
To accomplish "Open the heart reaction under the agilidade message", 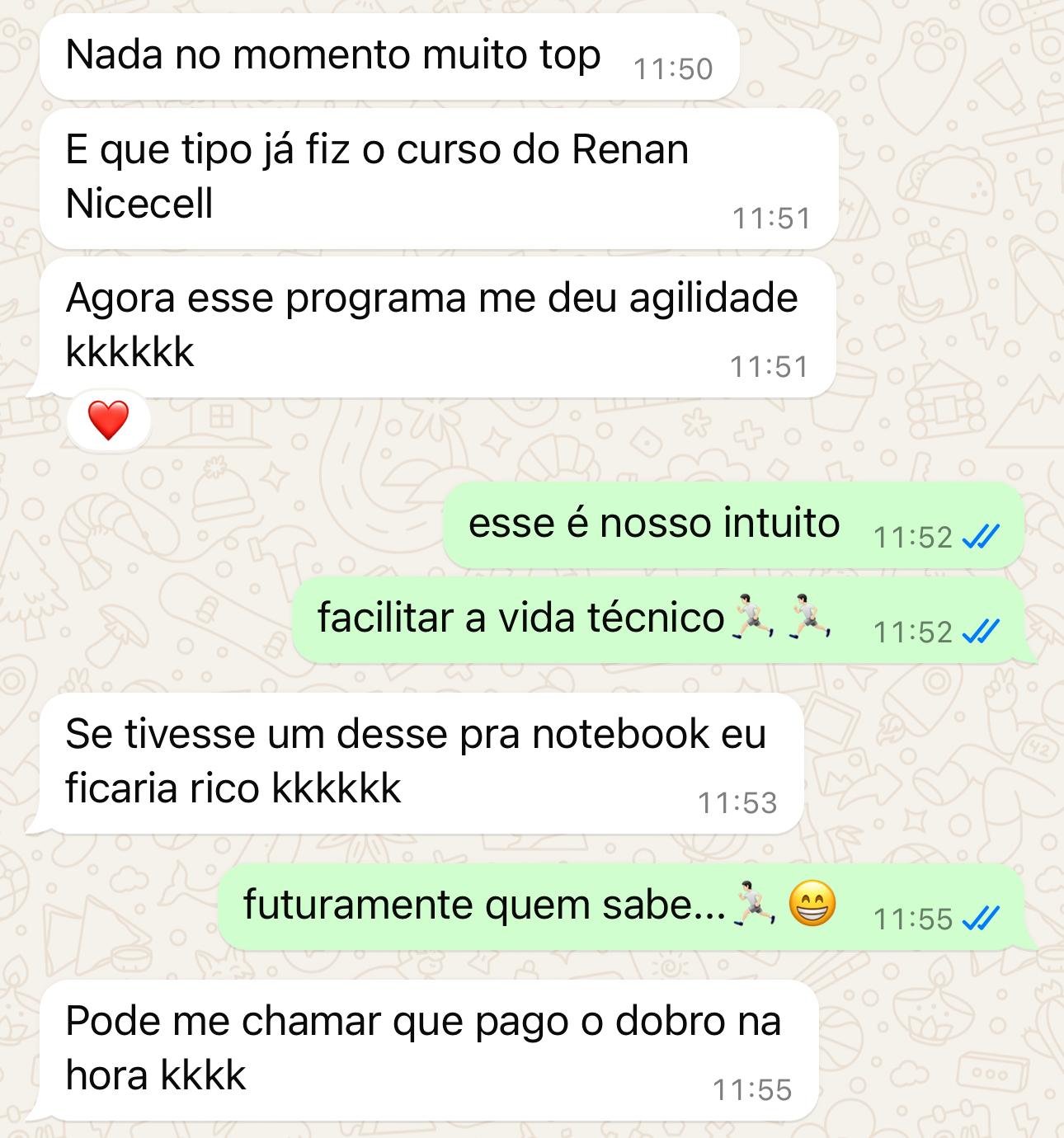I will (x=108, y=421).
